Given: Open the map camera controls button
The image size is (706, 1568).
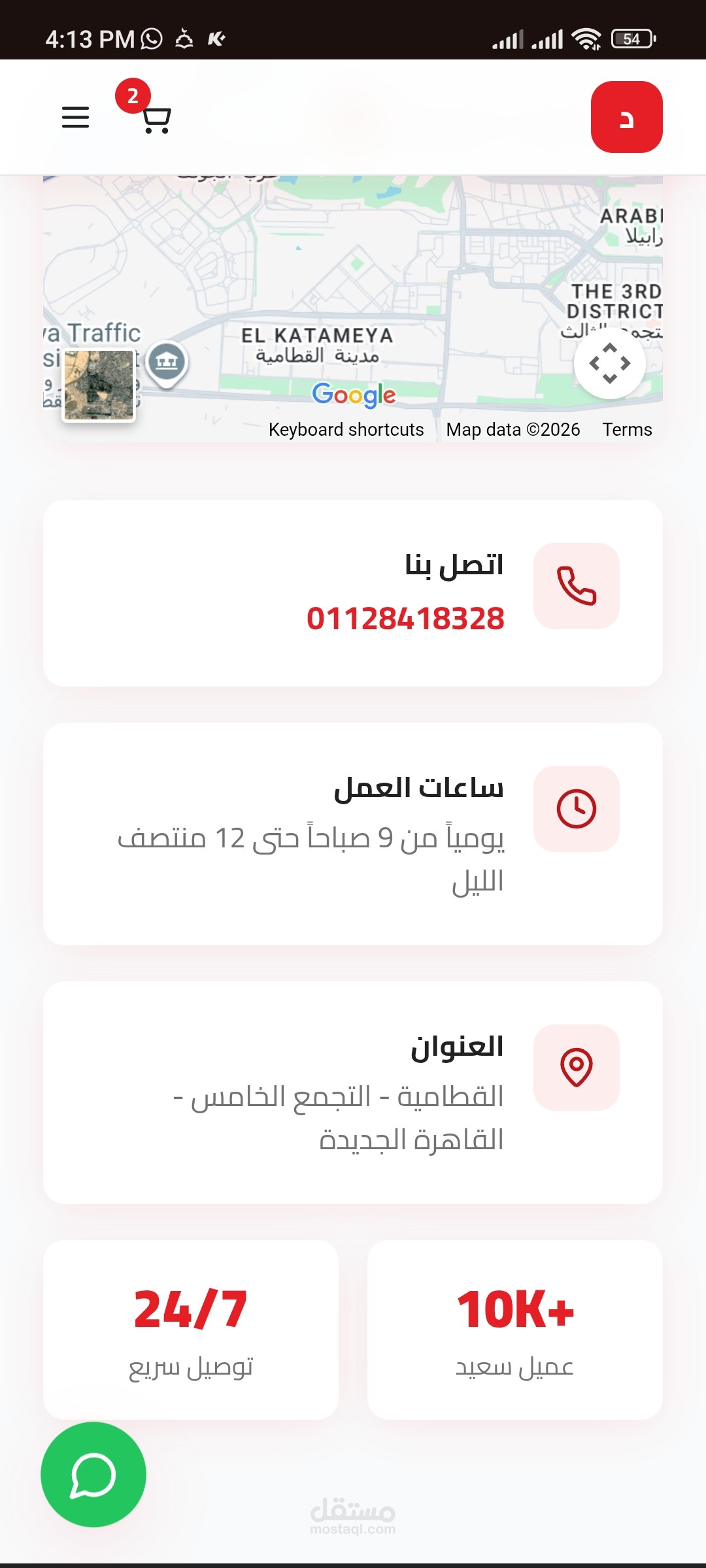Looking at the screenshot, I should coord(609,363).
